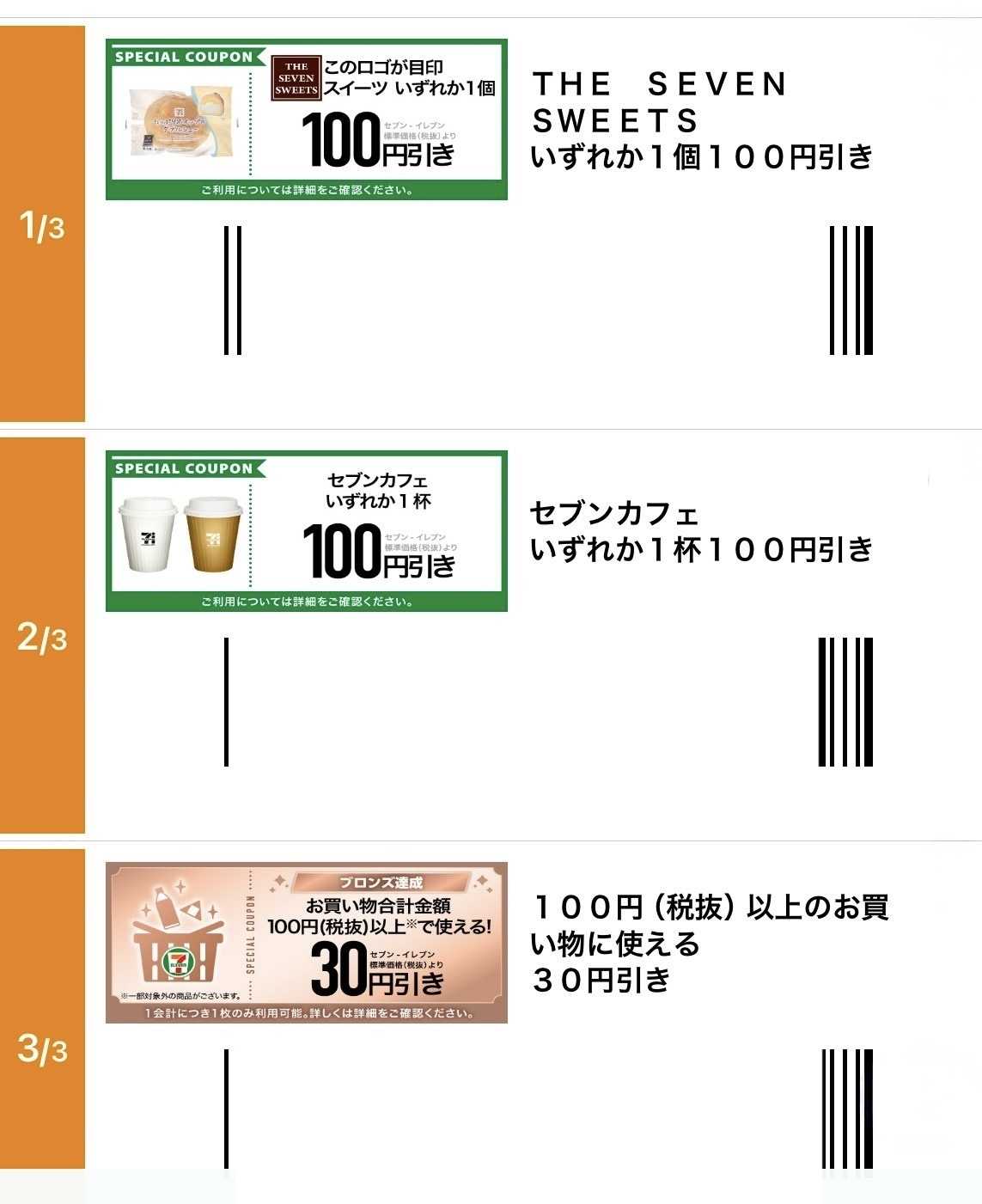The image size is (982, 1204).
Task: Open THE SEVEN SWEETS 100円引き coupon
Action: [x=306, y=119]
